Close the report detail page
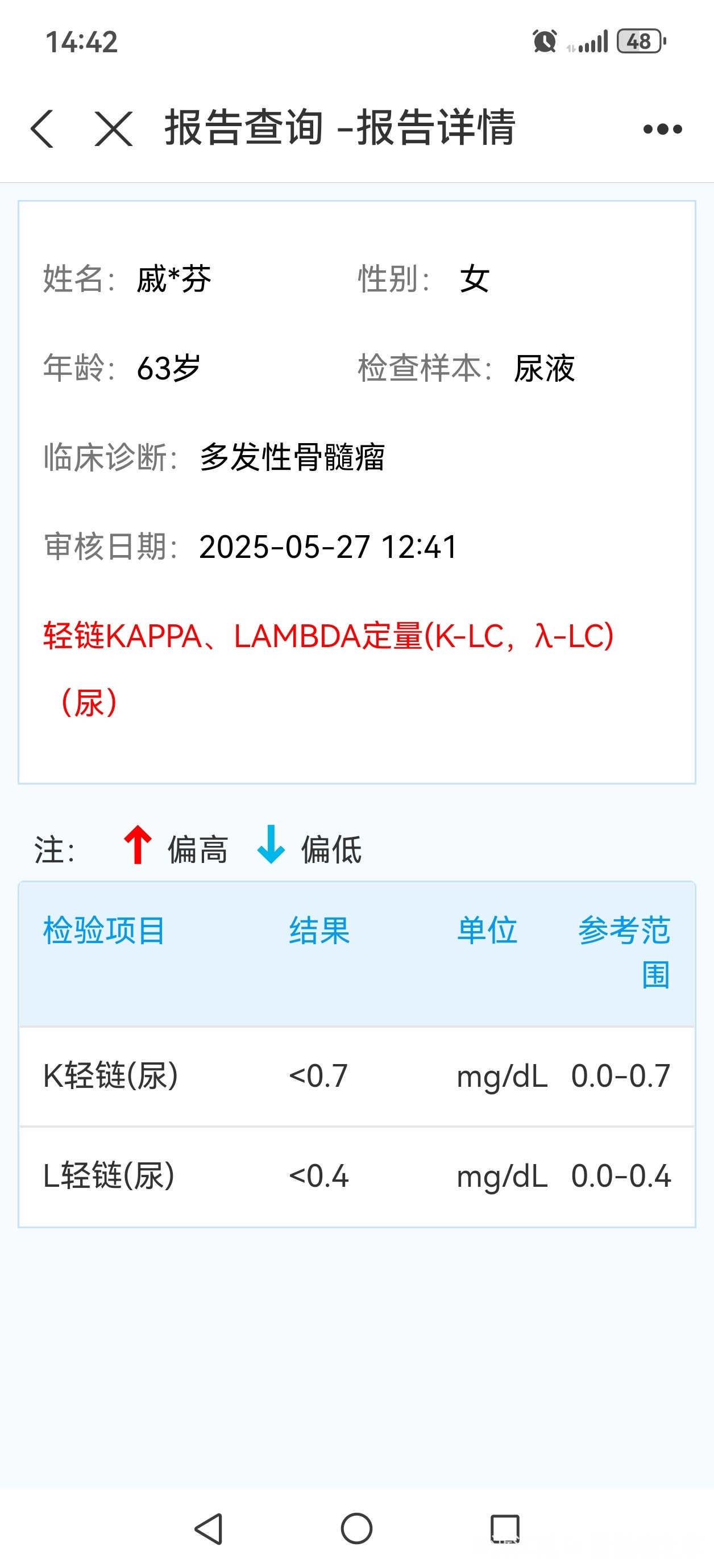The height and width of the screenshot is (1568, 714). click(x=114, y=128)
